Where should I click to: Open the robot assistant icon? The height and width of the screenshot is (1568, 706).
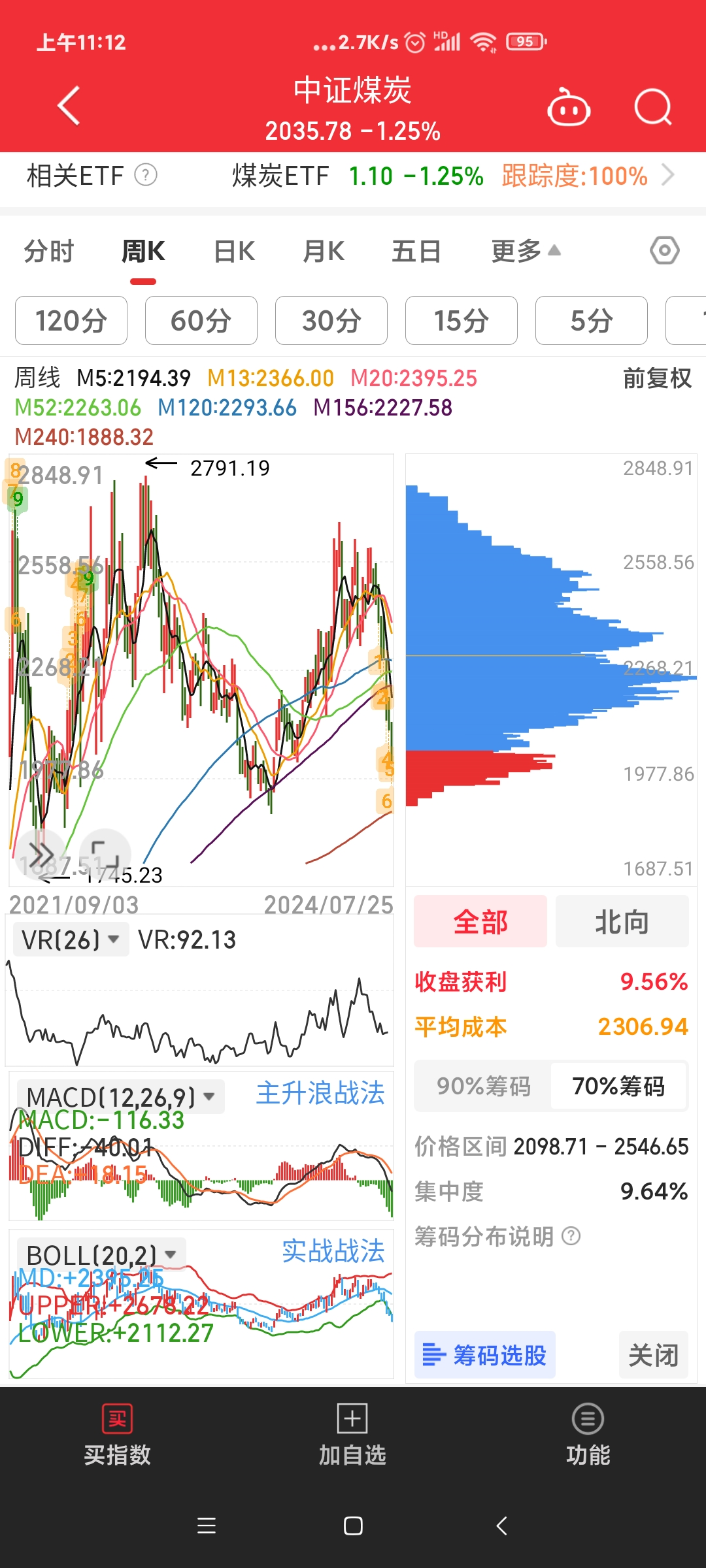point(569,108)
